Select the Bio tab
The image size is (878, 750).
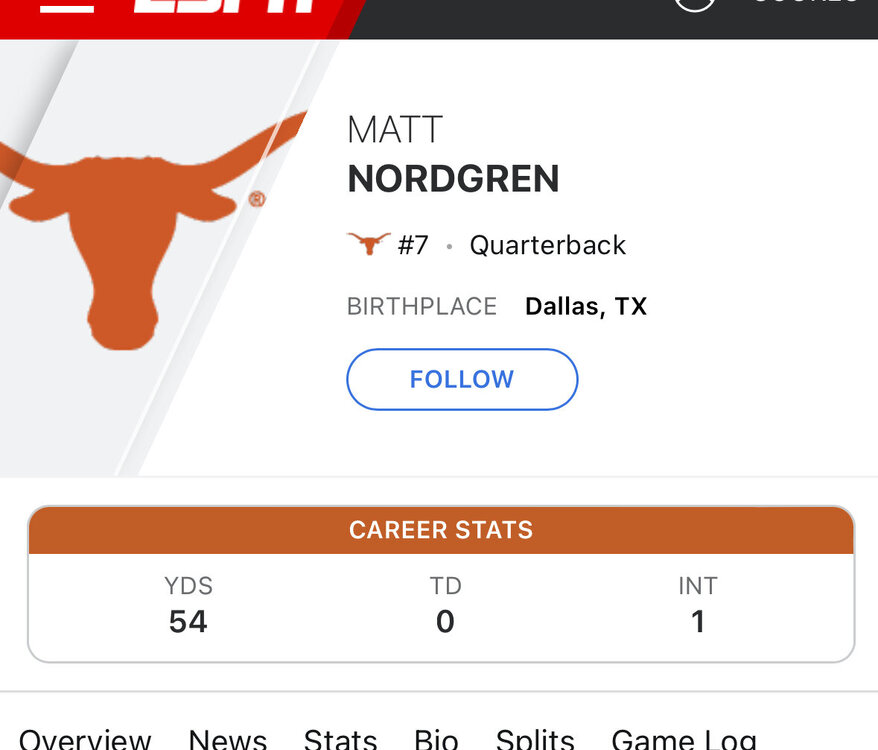(x=436, y=739)
